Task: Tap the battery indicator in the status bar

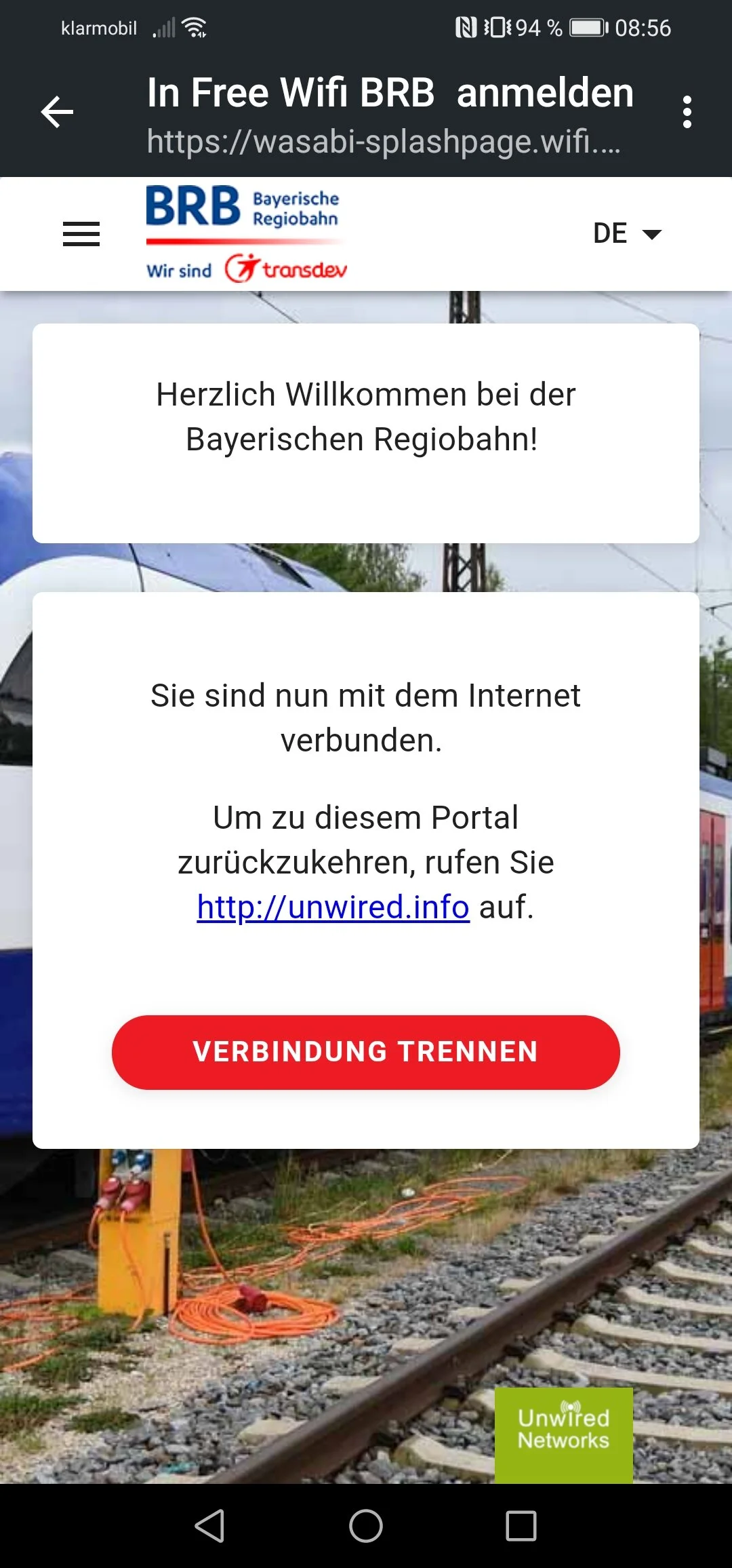Action: point(587,27)
